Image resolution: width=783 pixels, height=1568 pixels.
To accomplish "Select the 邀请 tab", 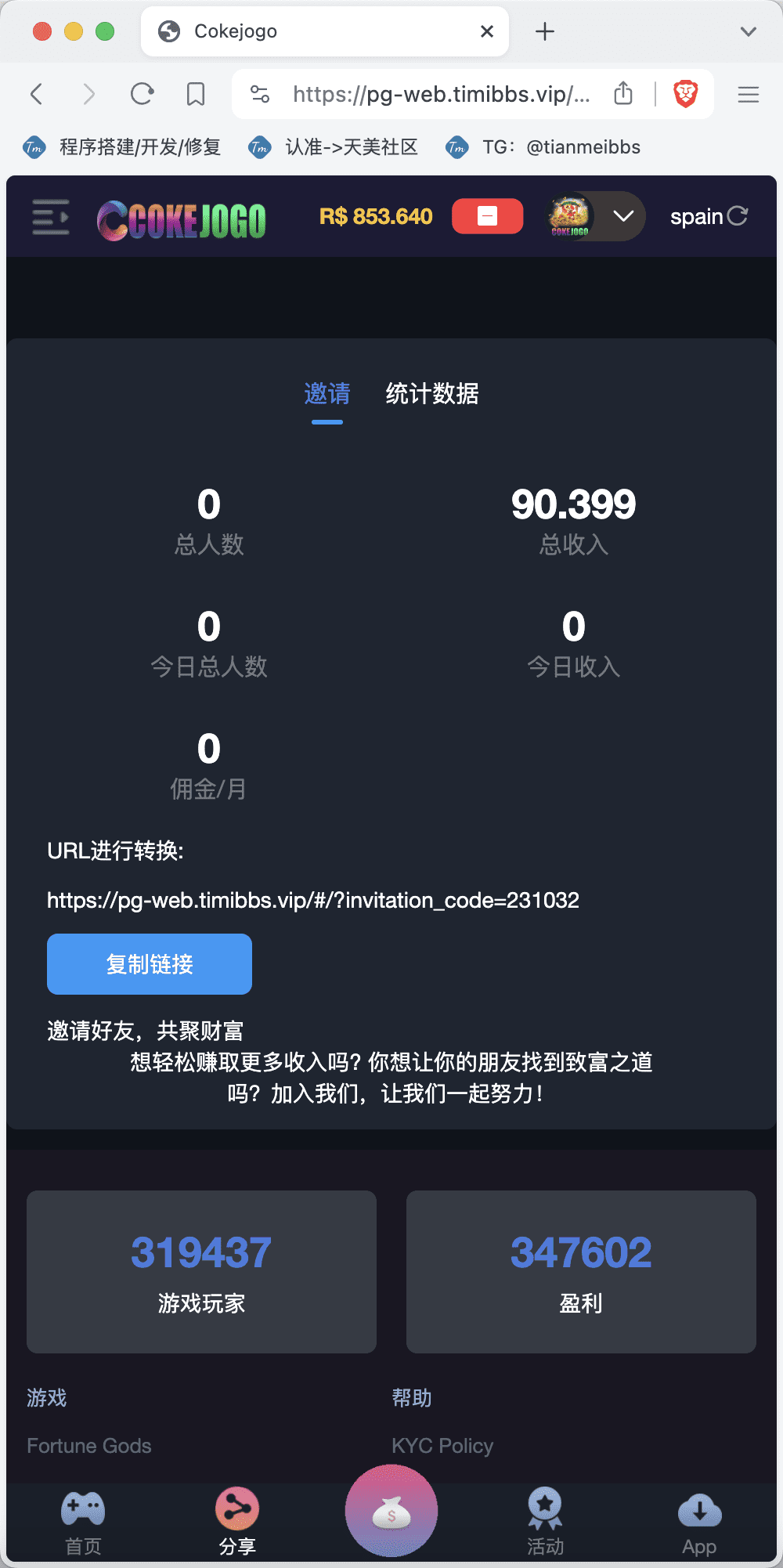I will pyautogui.click(x=327, y=393).
